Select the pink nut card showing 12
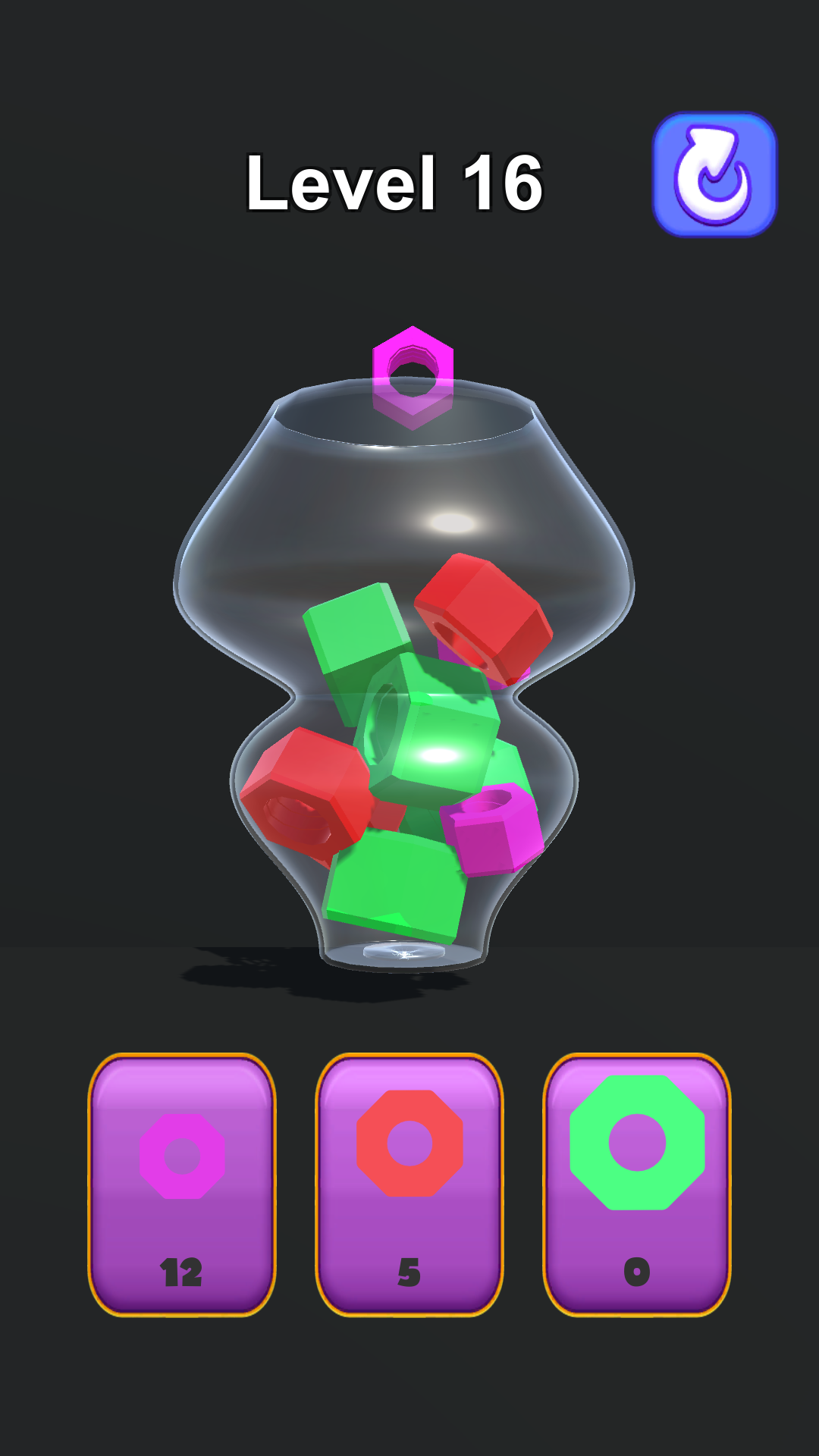Viewport: 819px width, 1456px height. pos(182,1183)
